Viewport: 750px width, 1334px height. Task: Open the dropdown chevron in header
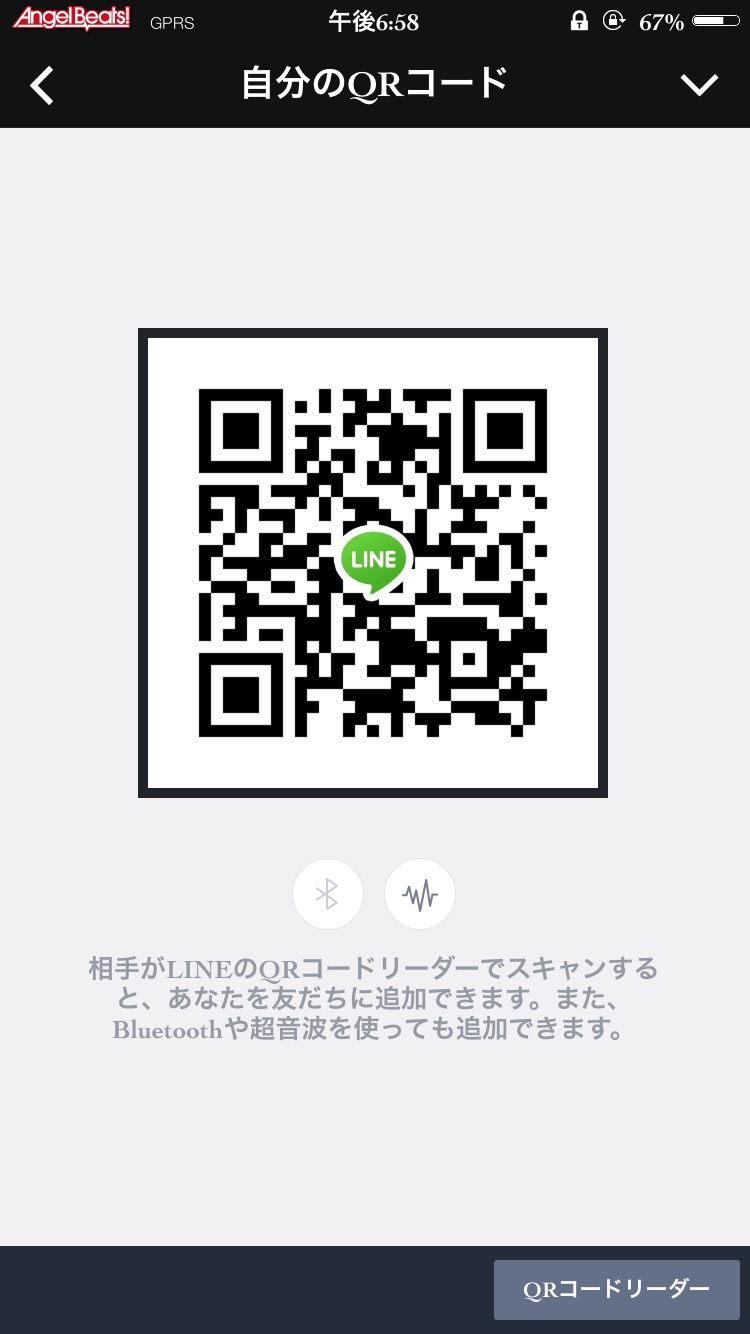(x=699, y=85)
